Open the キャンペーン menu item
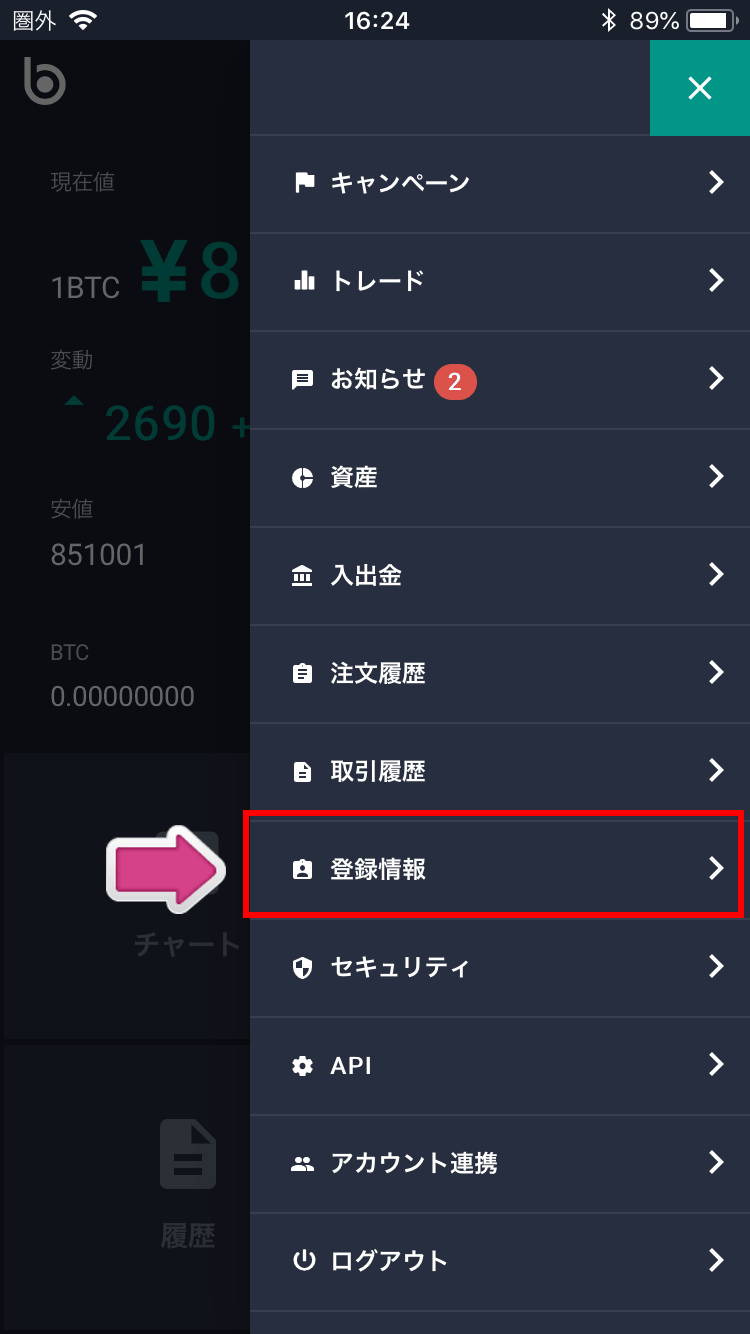 click(500, 184)
